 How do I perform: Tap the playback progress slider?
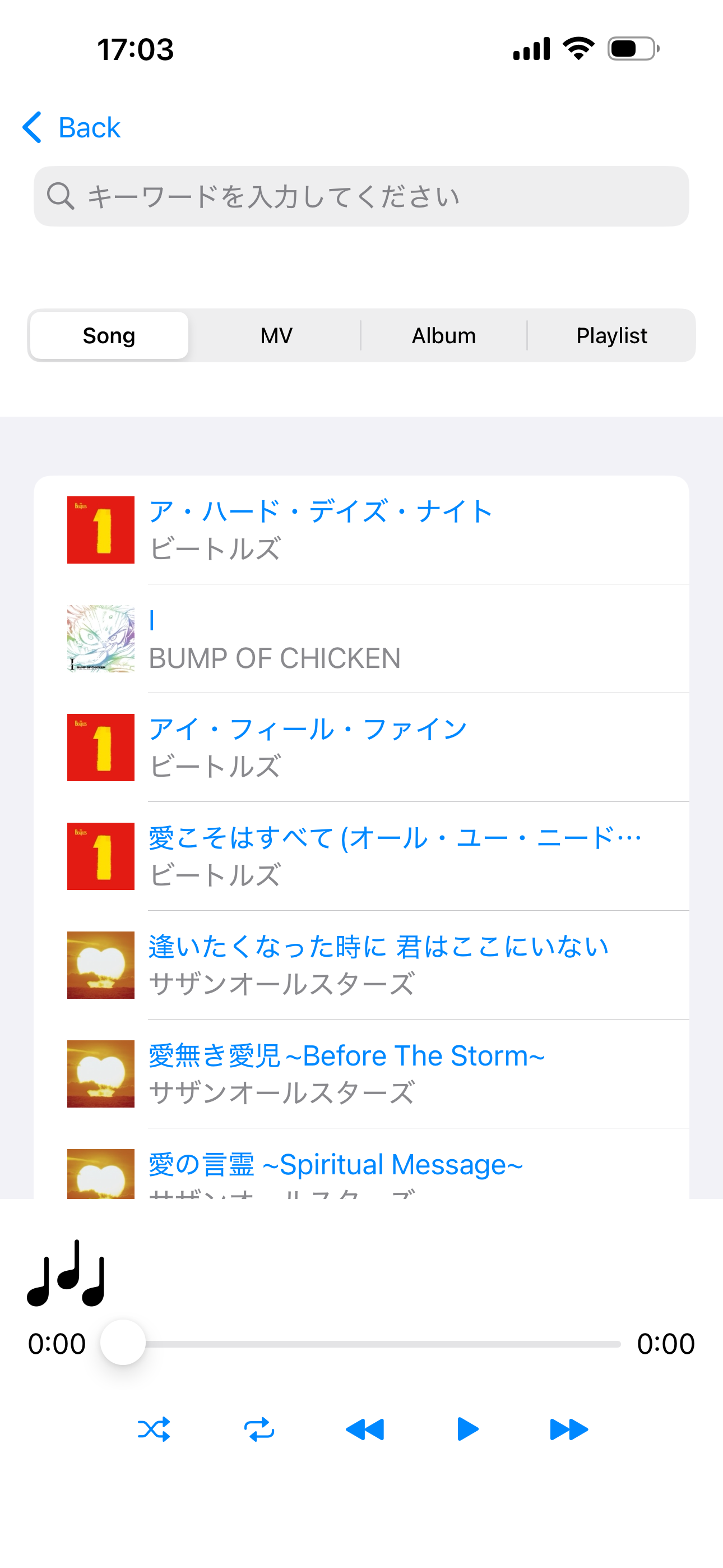pyautogui.click(x=361, y=1343)
